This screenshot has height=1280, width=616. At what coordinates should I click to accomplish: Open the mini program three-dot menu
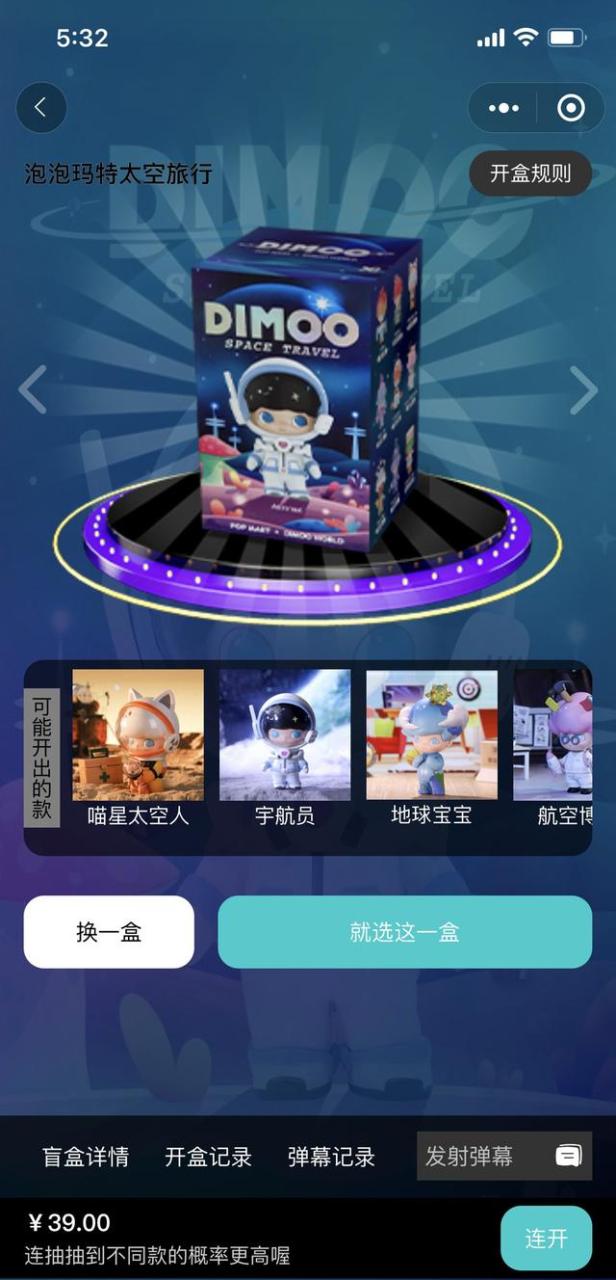pyautogui.click(x=503, y=108)
